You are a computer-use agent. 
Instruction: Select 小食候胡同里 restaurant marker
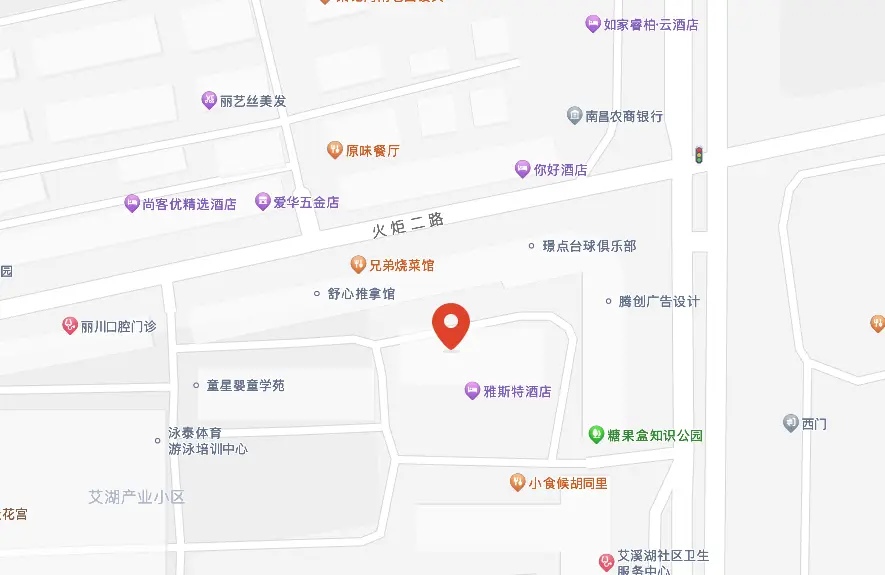(517, 483)
